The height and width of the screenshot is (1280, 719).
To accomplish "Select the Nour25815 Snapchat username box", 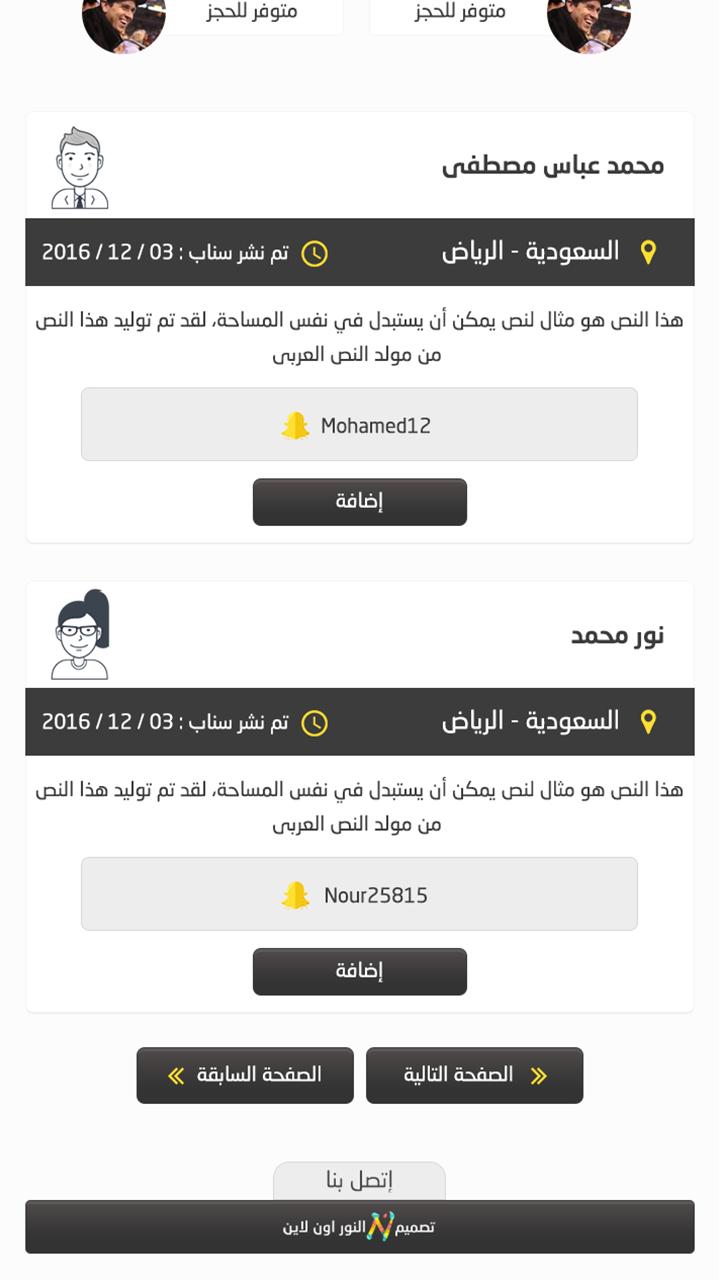I will (x=359, y=894).
